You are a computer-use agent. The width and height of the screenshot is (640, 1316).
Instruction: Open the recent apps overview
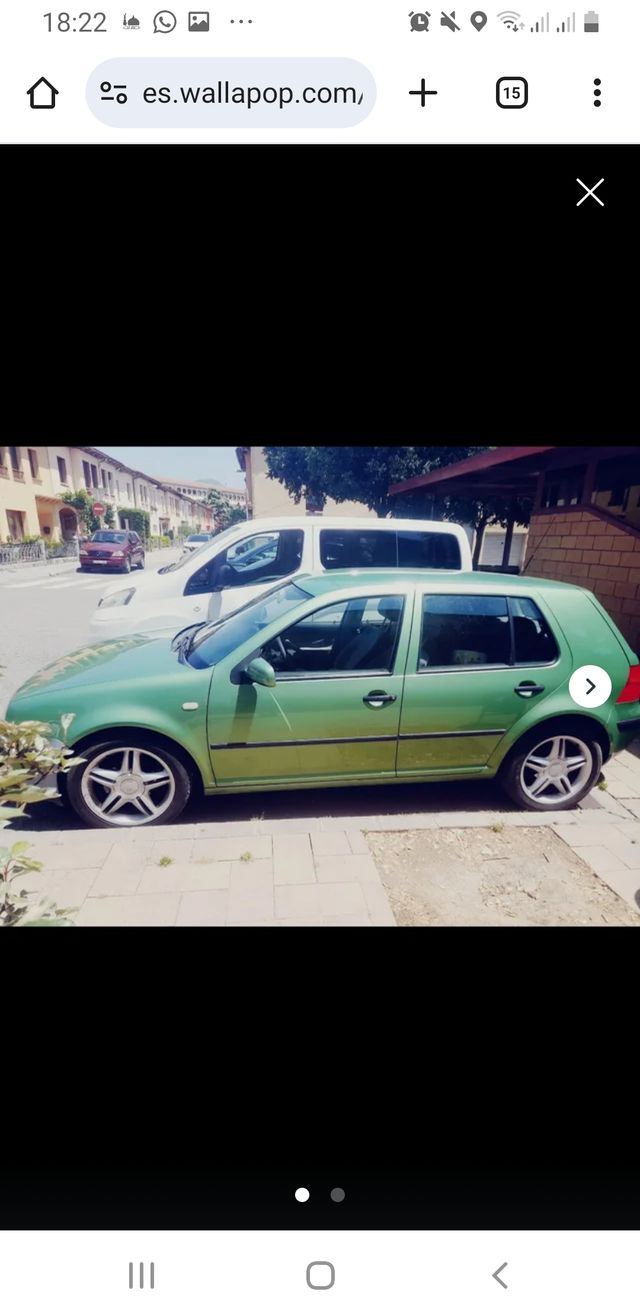coord(141,1275)
